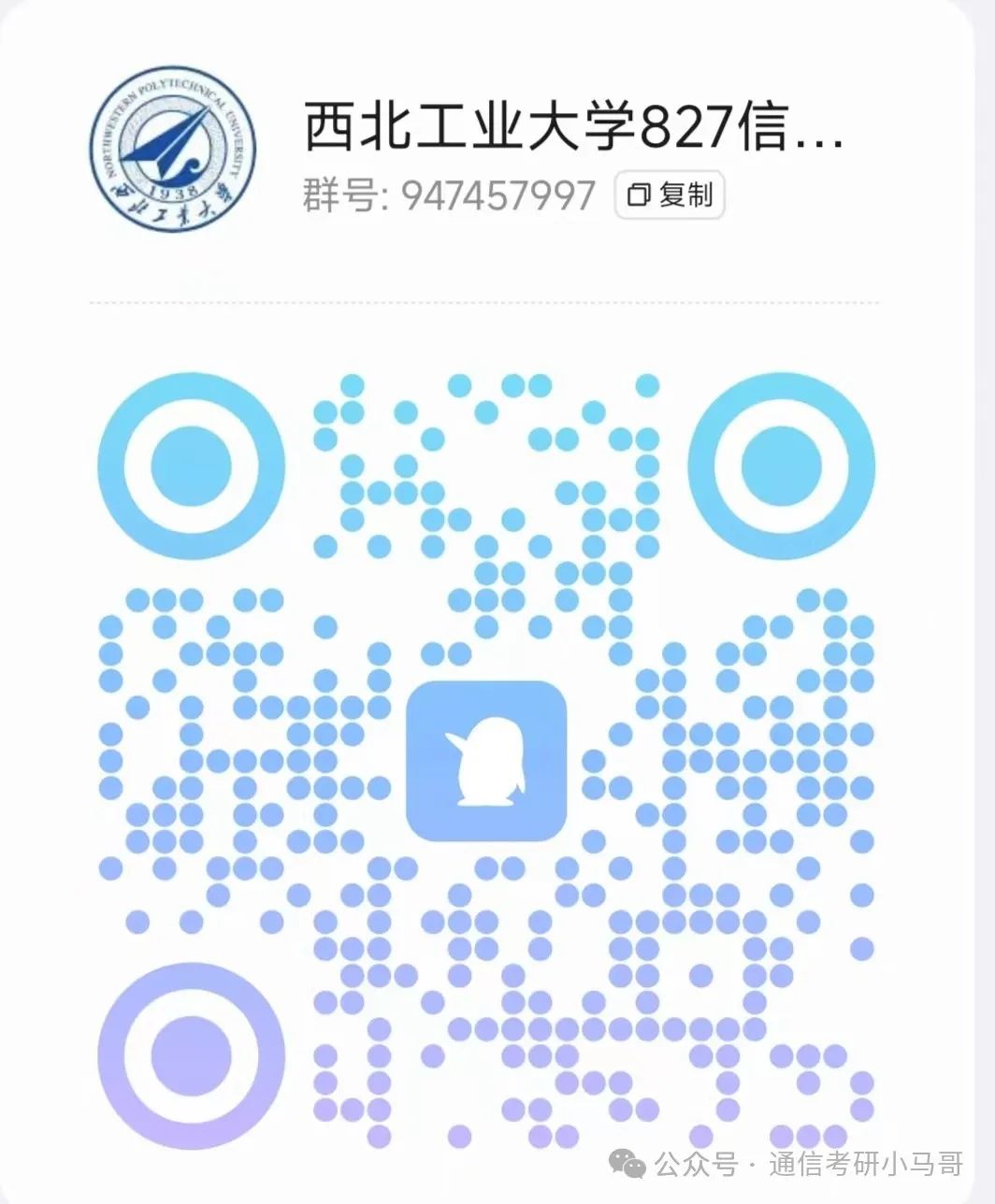
Task: Click the top-left QR position marker circle
Action: pyautogui.click(x=192, y=465)
